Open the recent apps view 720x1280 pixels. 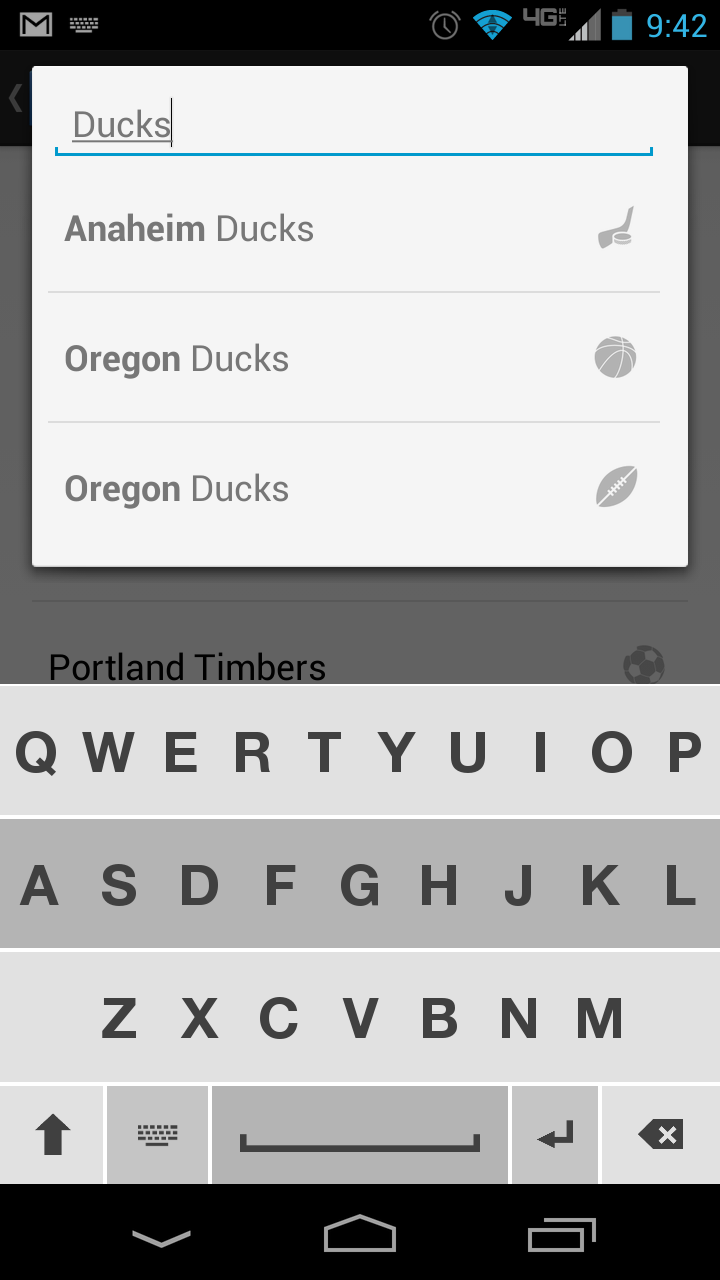[x=561, y=1235]
